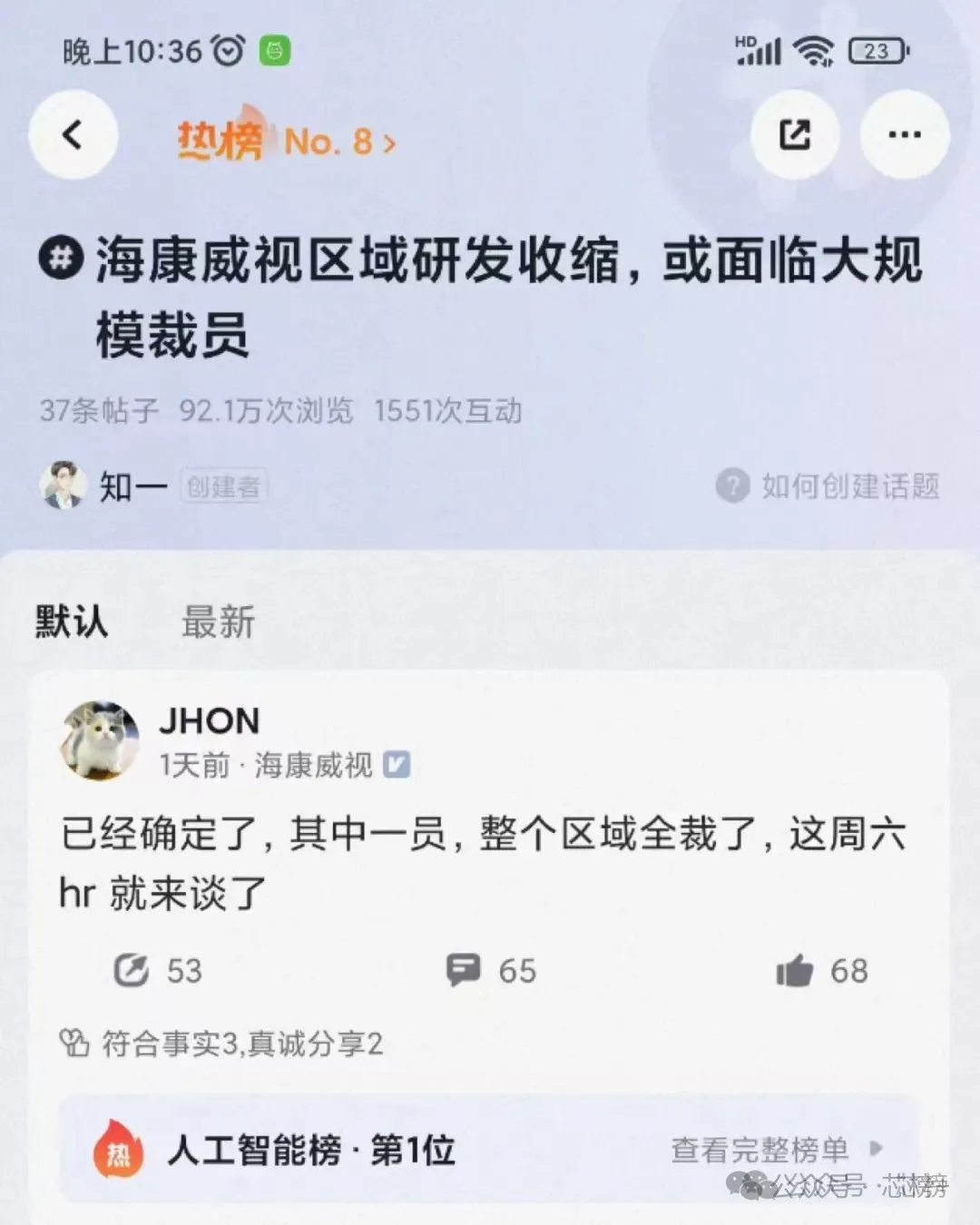
Task: Open 人工智能榜 第1位 banner
Action: pyautogui.click(x=310, y=1151)
